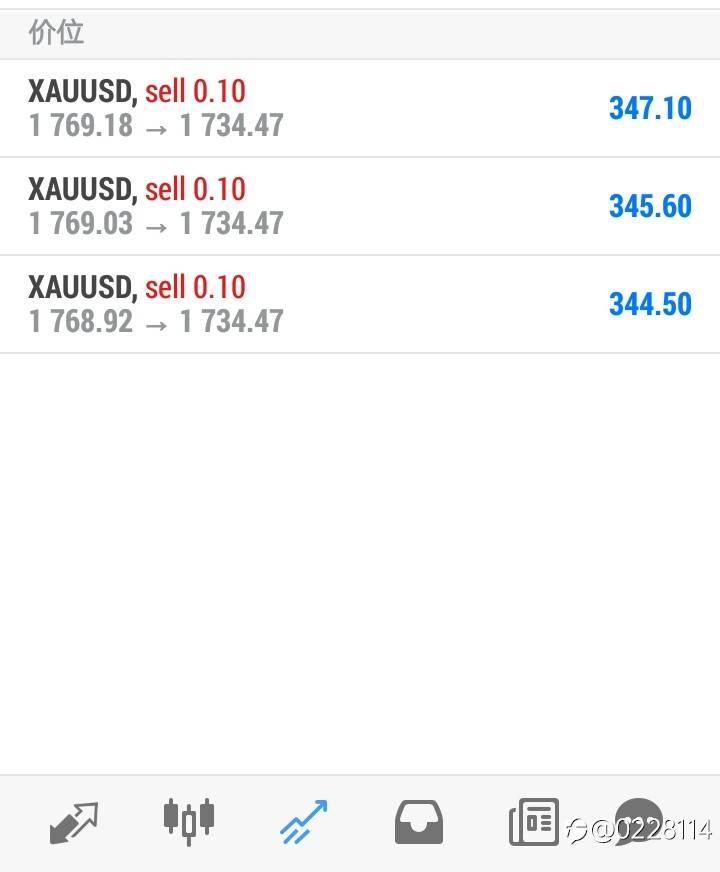Select the XAUUSD position with 344.50 profit
Screen dimensions: 720x872
(360, 304)
